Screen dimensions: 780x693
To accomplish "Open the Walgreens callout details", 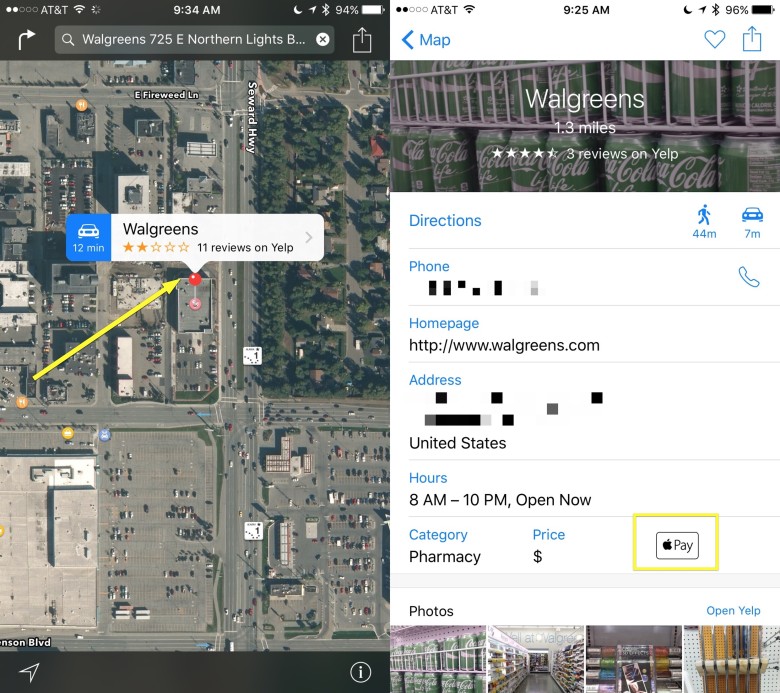I will tap(309, 237).
